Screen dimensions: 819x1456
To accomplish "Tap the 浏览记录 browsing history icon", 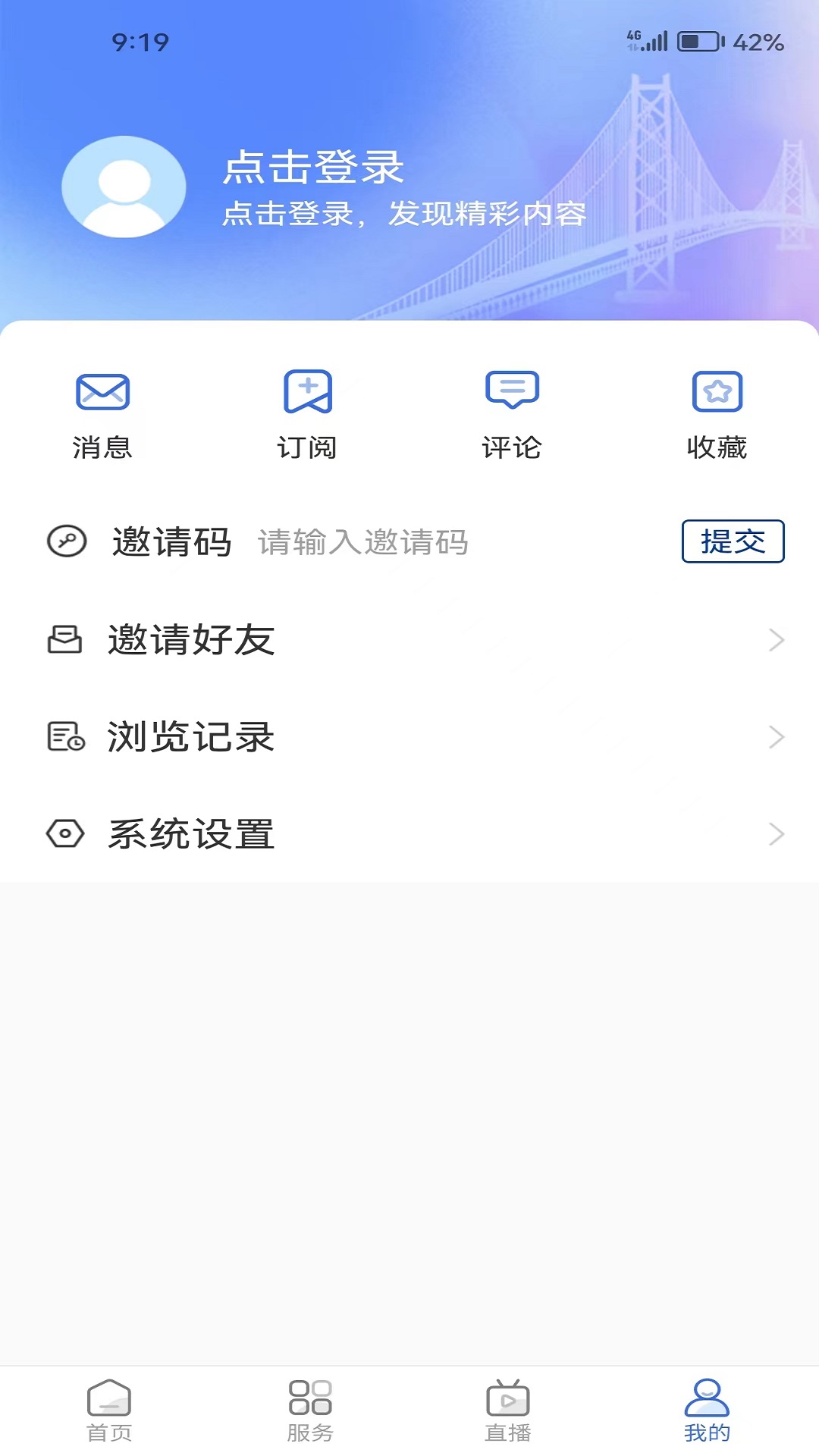I will (x=65, y=736).
